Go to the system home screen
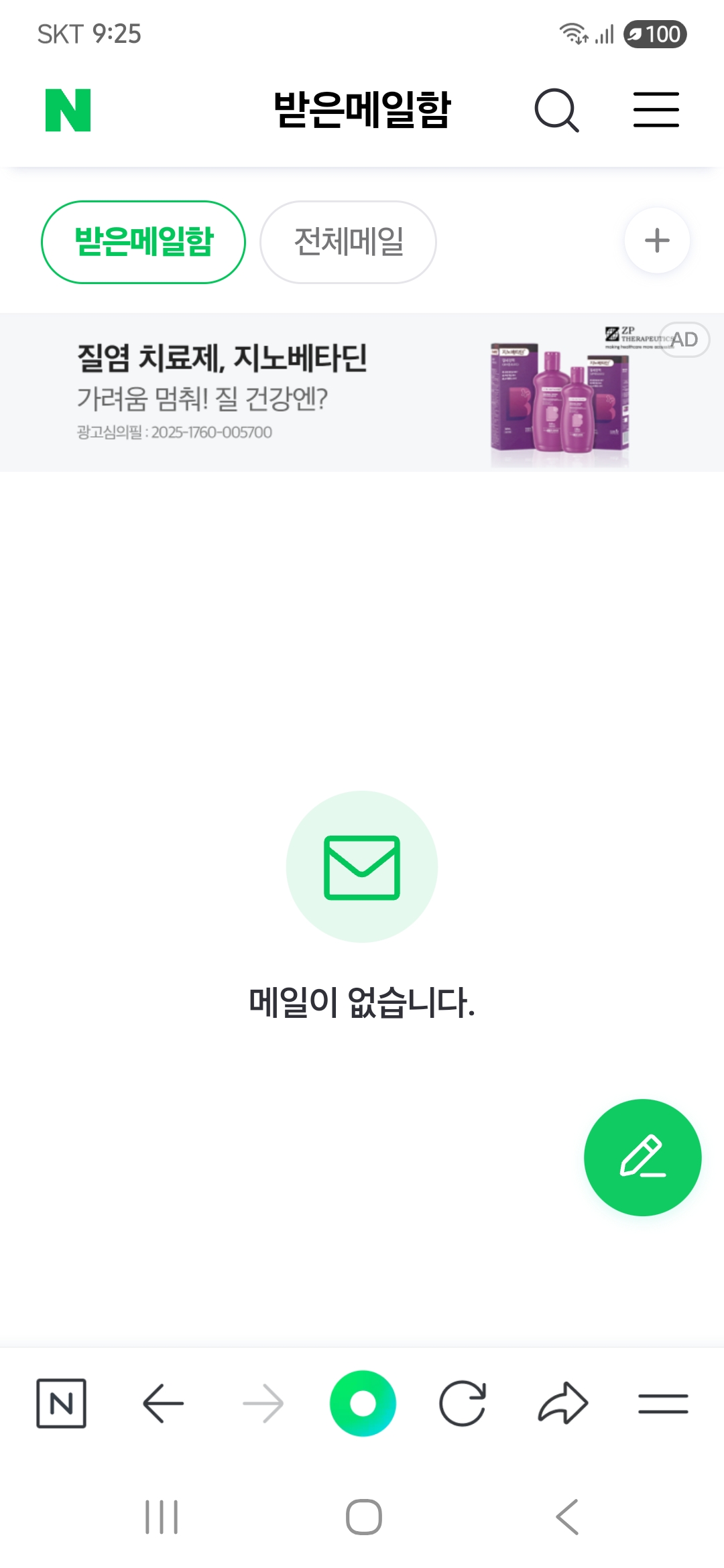This screenshot has height=1568, width=724. (363, 1517)
